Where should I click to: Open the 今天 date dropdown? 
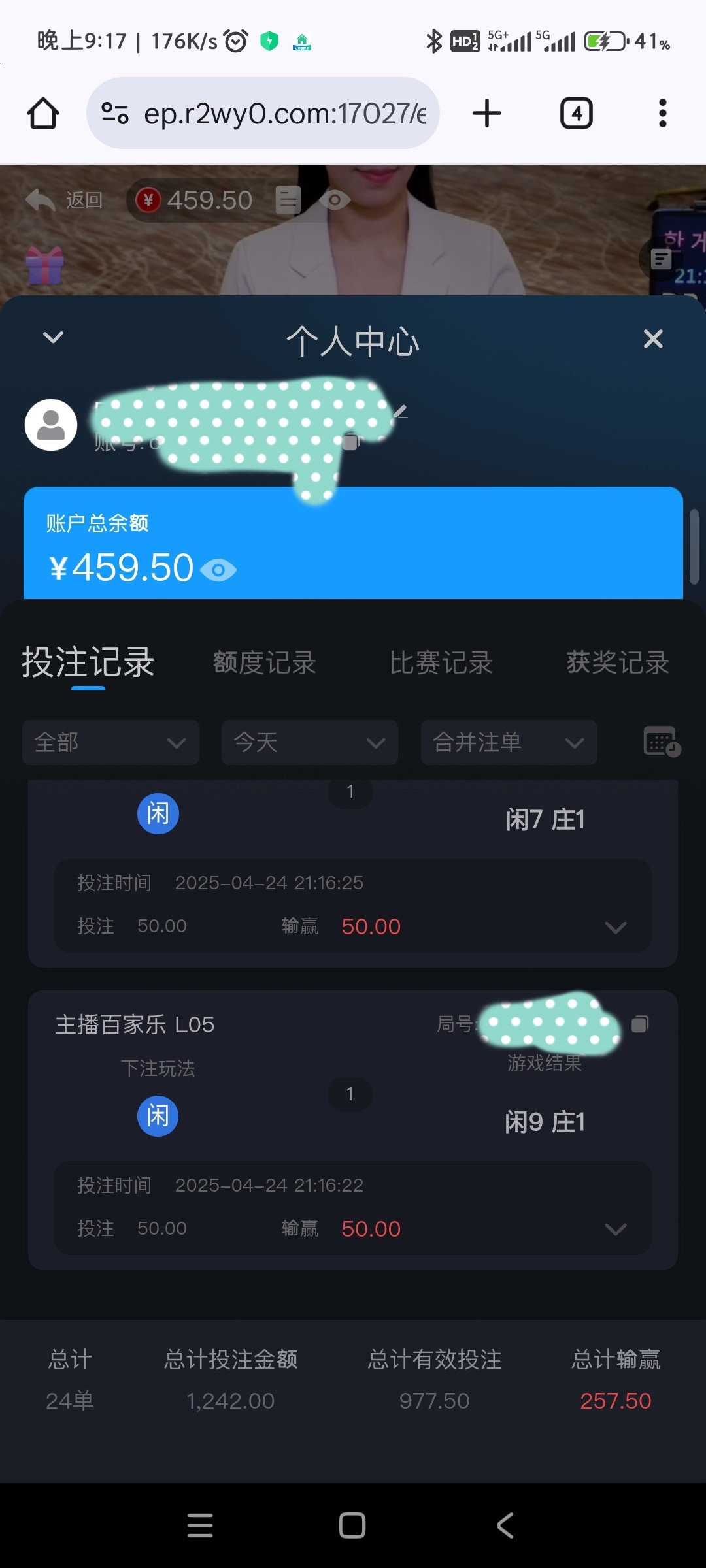pyautogui.click(x=310, y=743)
